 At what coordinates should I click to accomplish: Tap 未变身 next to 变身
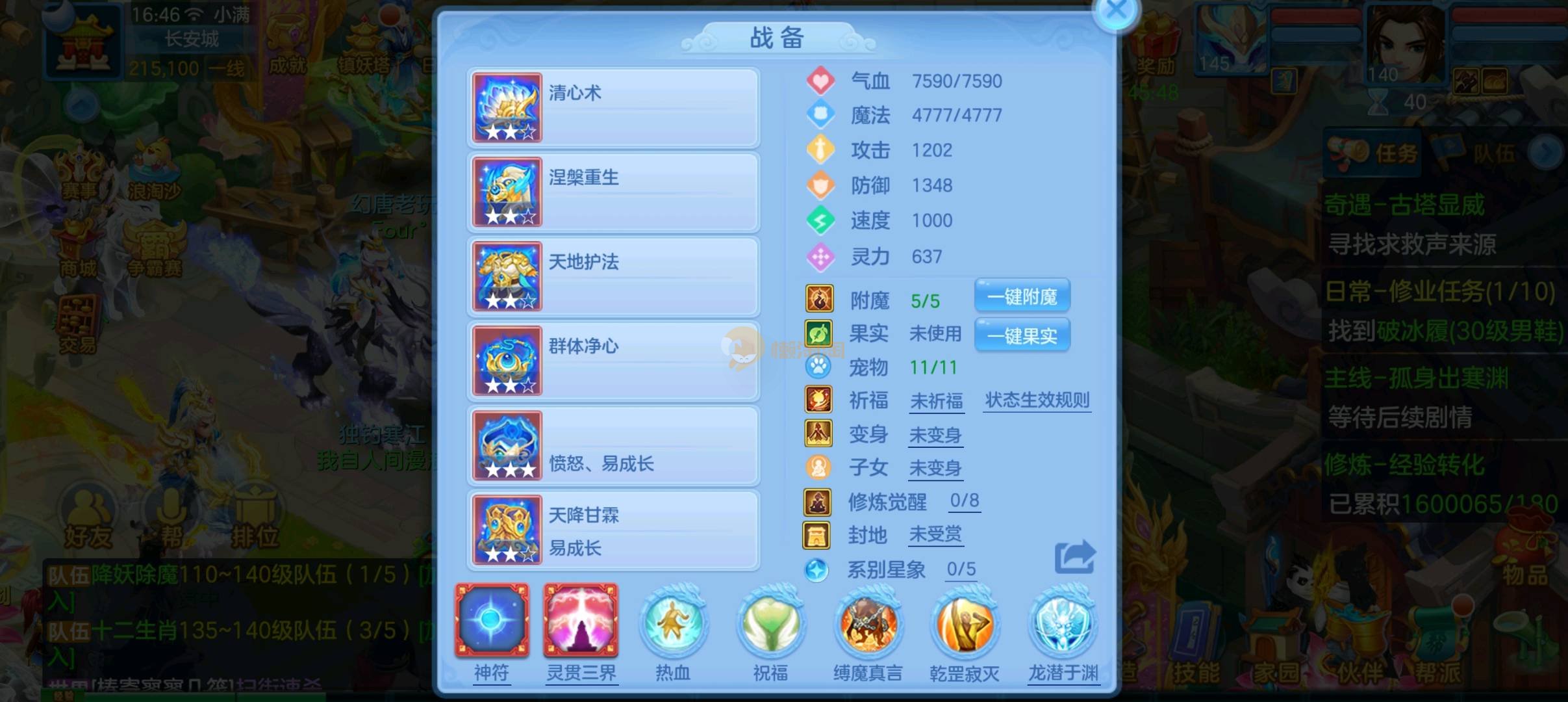[x=935, y=435]
